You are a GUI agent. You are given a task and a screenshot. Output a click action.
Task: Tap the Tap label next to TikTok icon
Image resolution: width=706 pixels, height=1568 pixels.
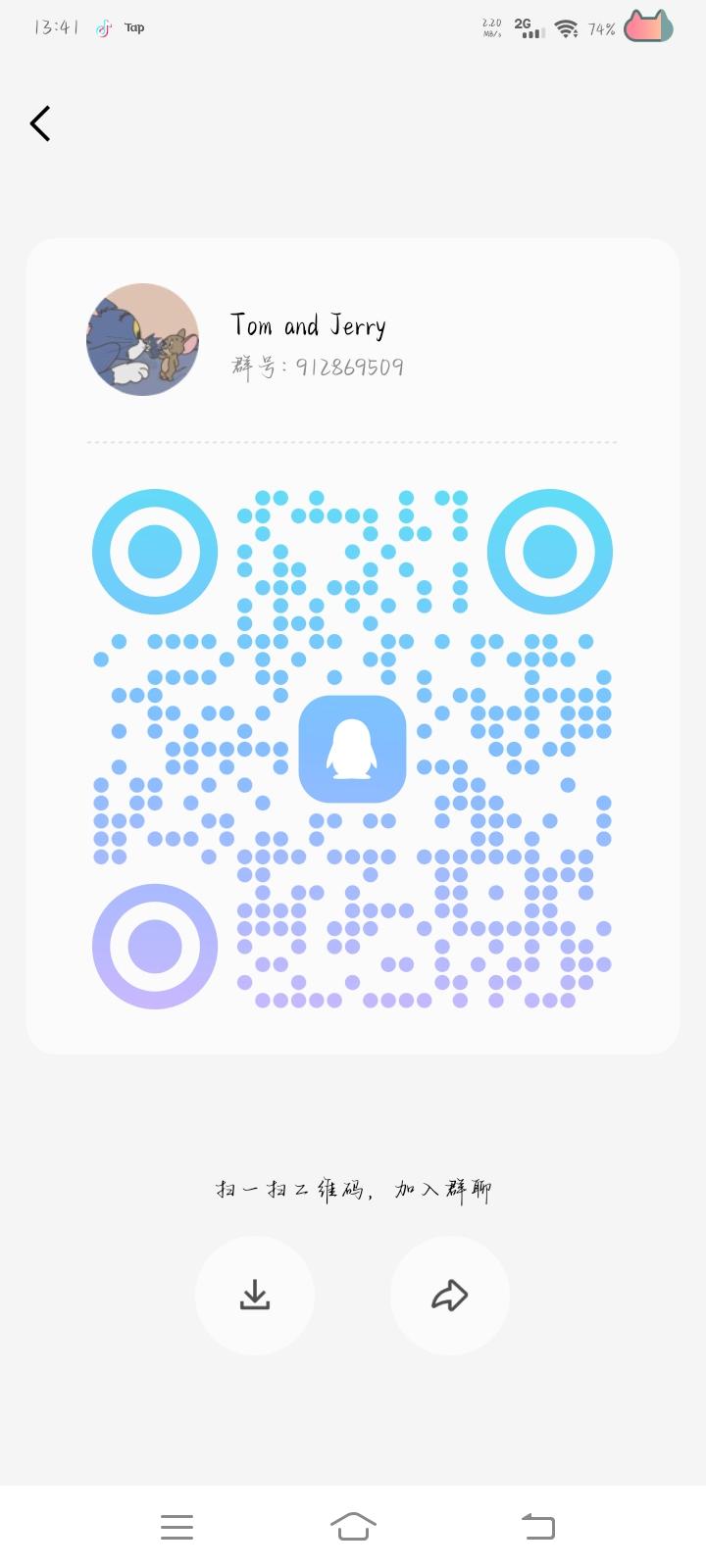[x=134, y=26]
